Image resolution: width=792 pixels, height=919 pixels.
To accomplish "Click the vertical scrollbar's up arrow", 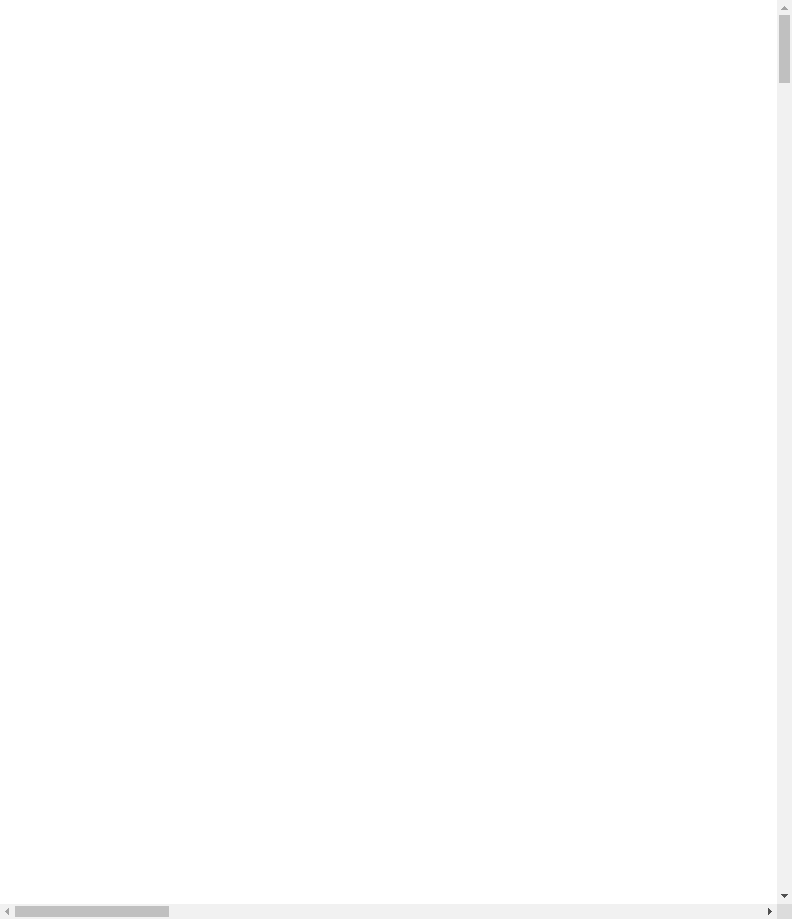I will [784, 7].
